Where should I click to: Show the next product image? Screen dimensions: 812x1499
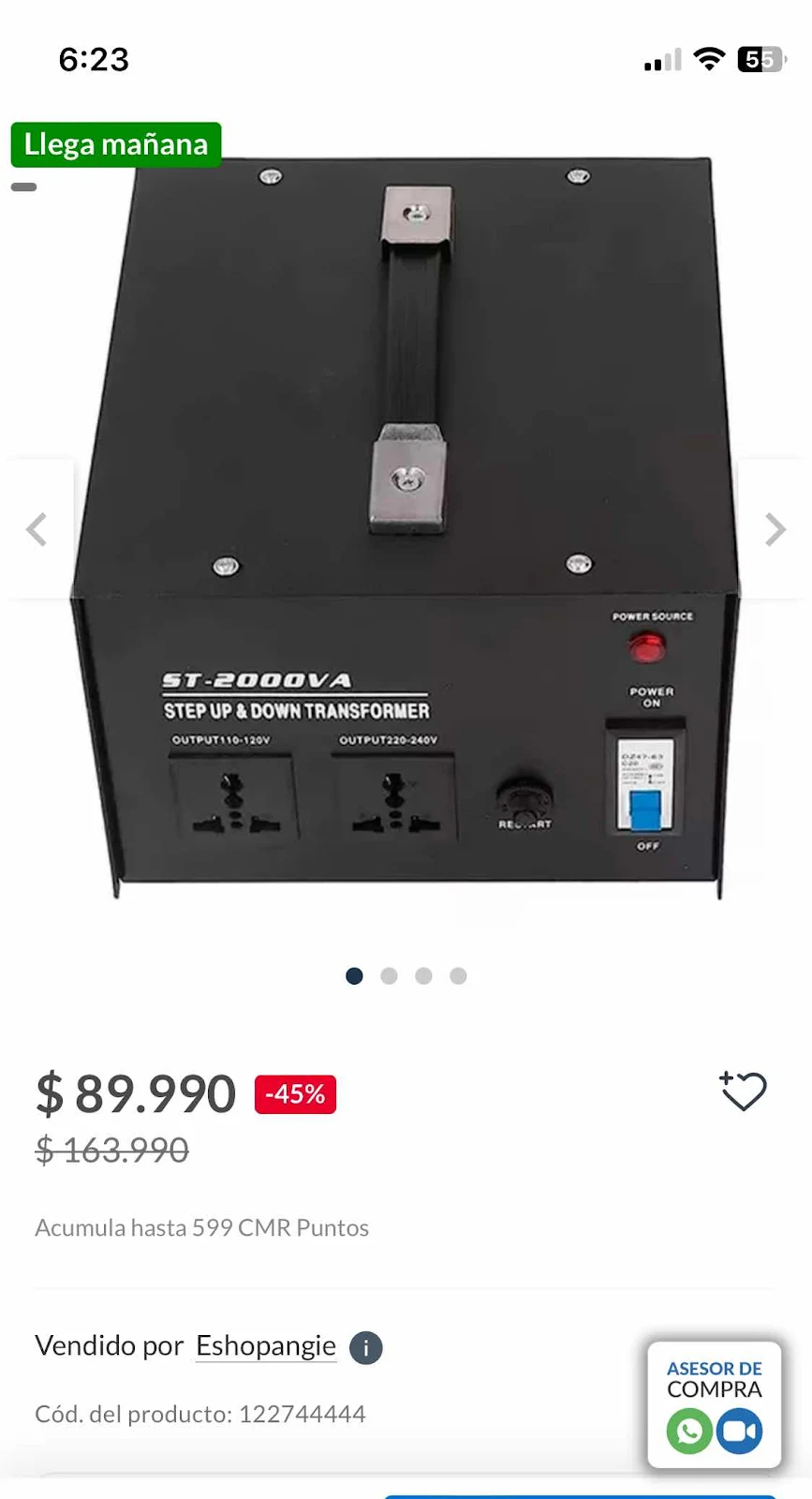(x=775, y=529)
